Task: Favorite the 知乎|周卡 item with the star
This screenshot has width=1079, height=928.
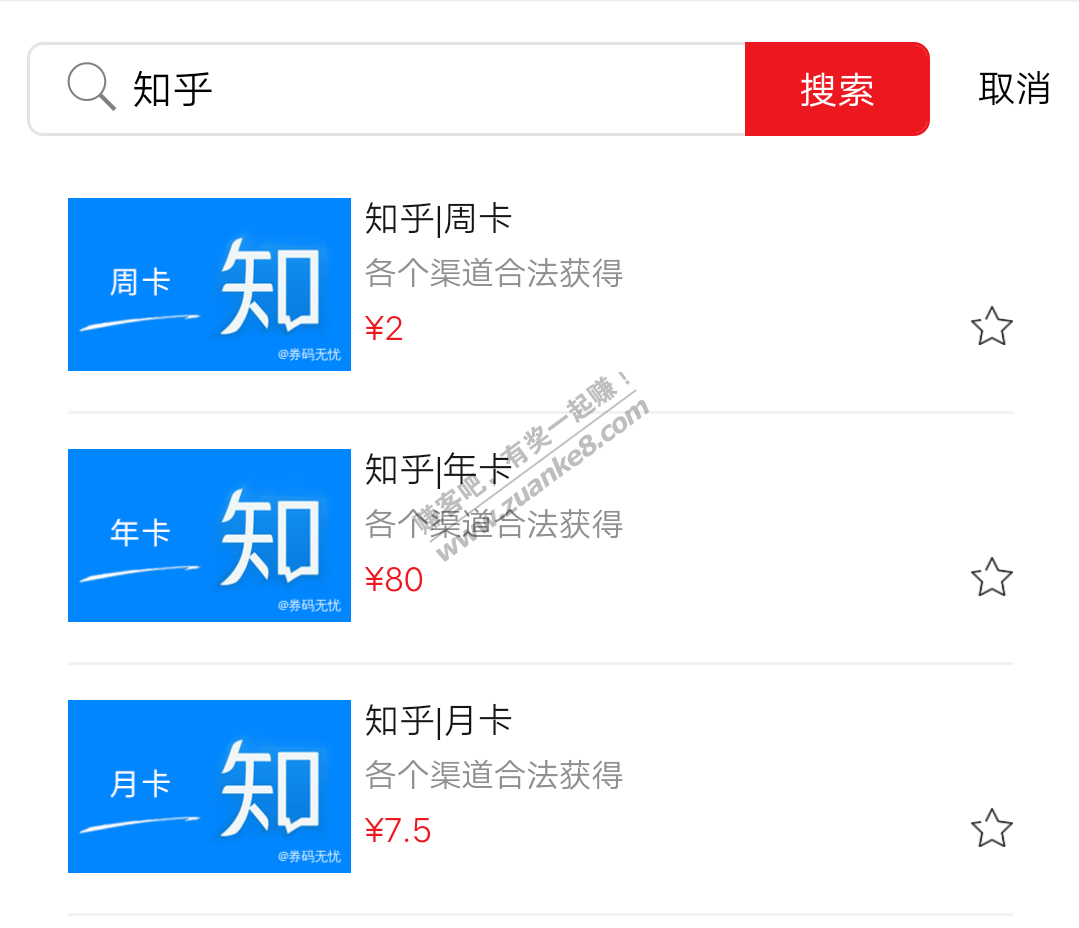Action: (991, 327)
